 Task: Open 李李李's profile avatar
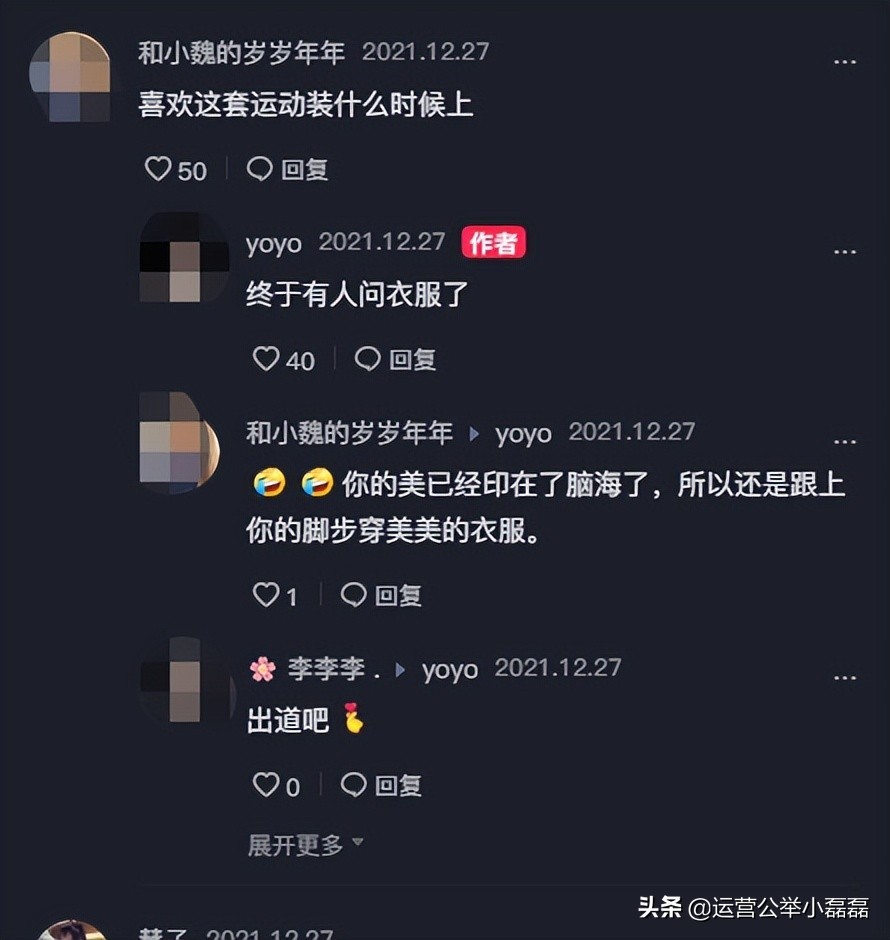pyautogui.click(x=183, y=679)
